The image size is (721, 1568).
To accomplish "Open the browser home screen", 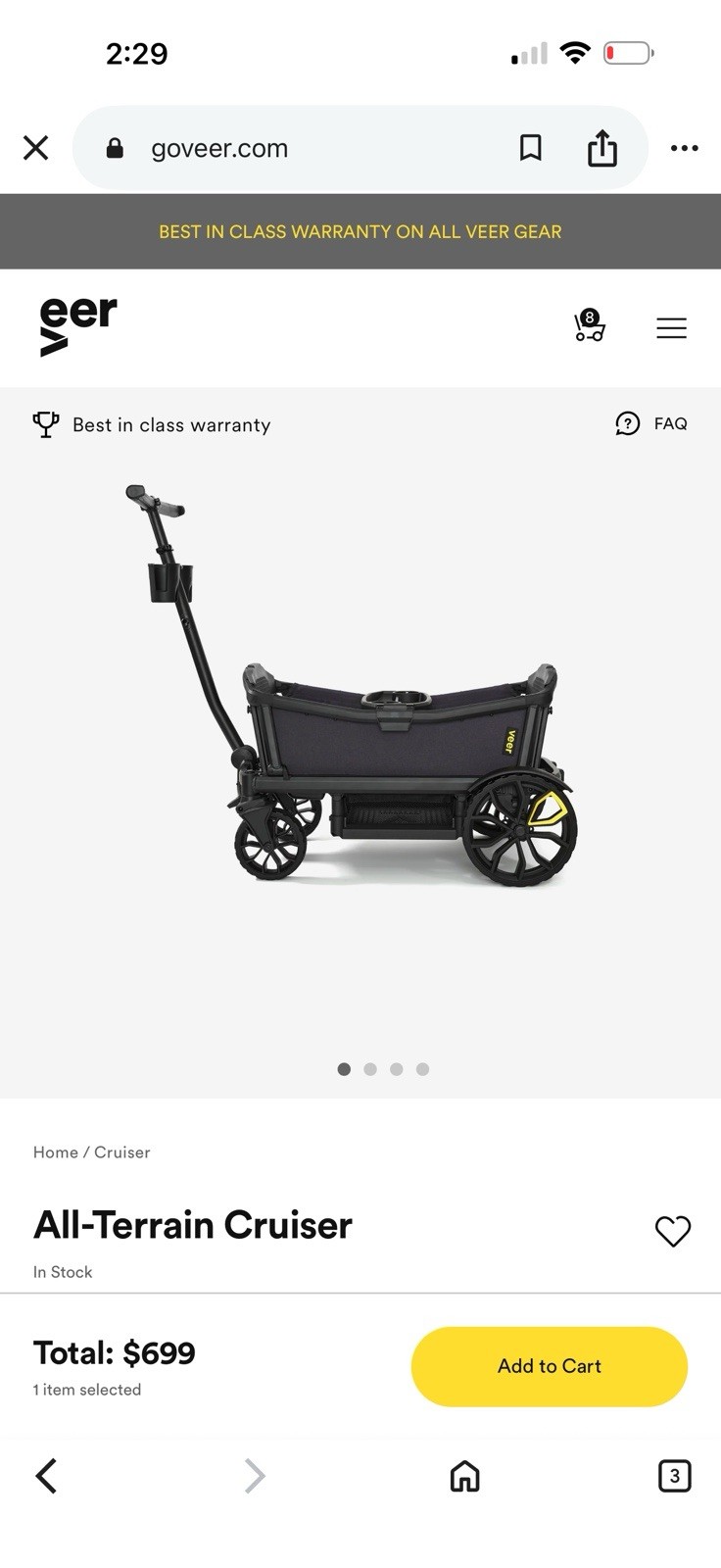I will click(x=464, y=1476).
